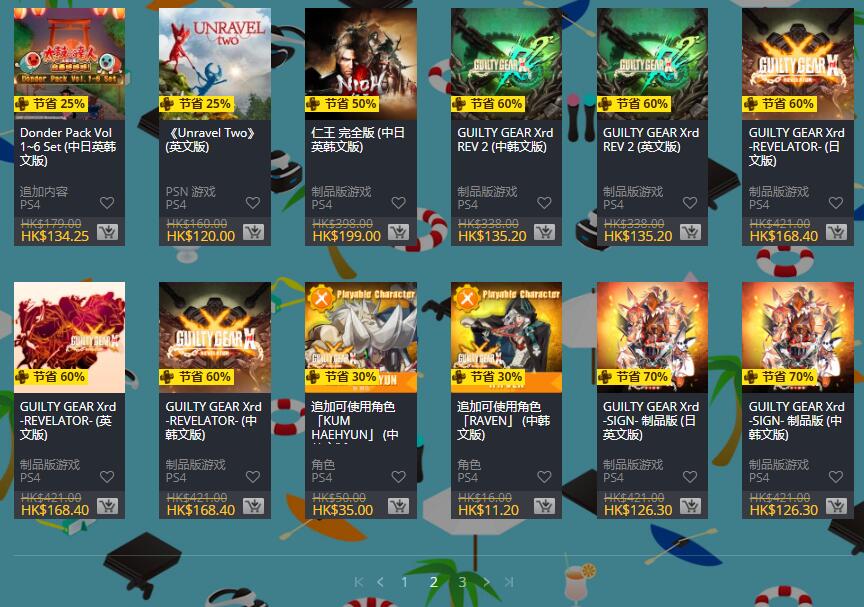Screen dimensions: 864x607
Task: Wishlist GUILTY GEAR Xrd REV 2 (英文版)
Action: pyautogui.click(x=690, y=203)
